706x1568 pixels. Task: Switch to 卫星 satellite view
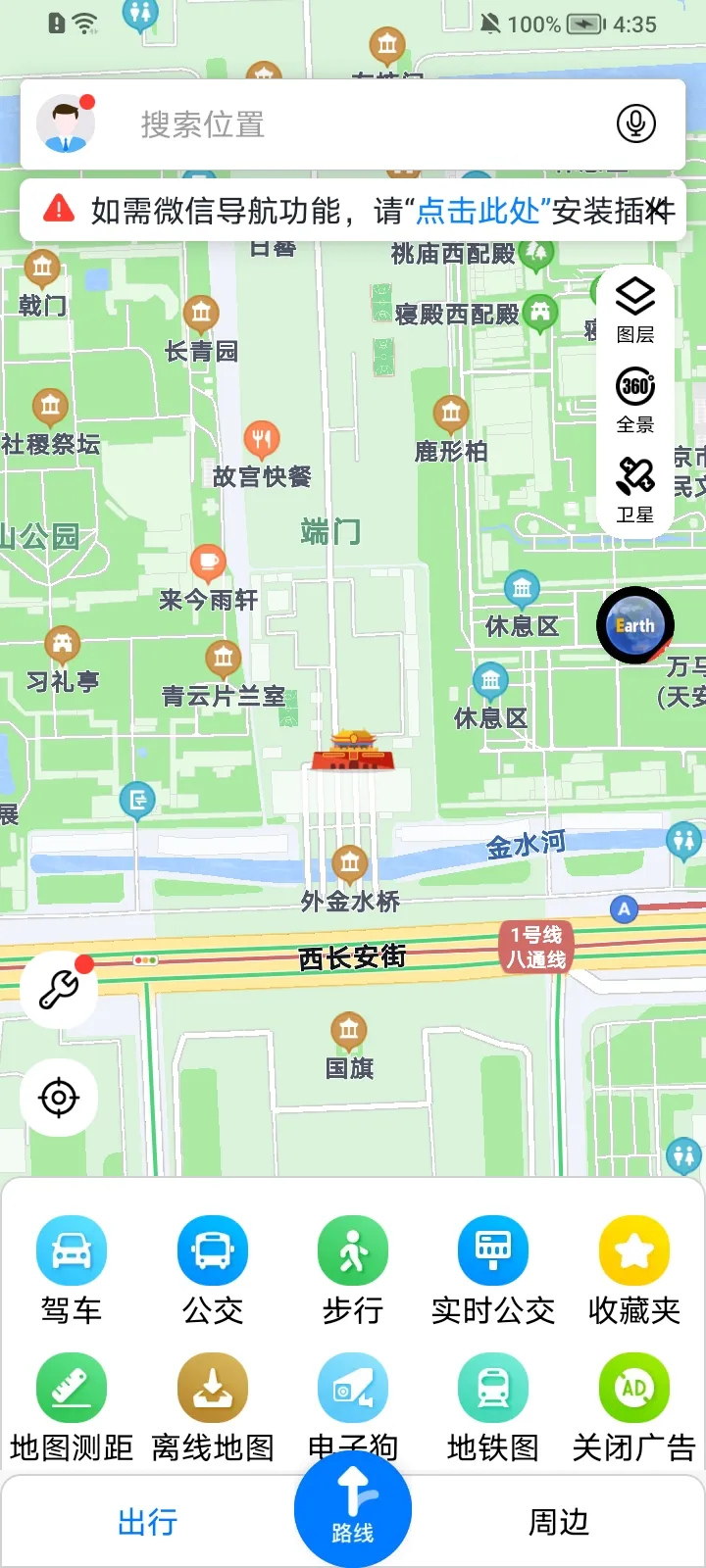[635, 489]
